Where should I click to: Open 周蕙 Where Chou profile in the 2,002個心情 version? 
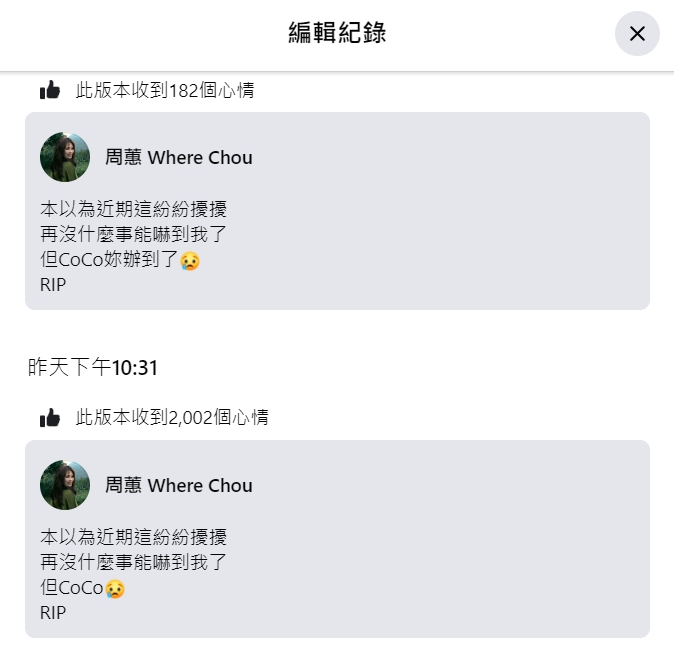[x=179, y=486]
